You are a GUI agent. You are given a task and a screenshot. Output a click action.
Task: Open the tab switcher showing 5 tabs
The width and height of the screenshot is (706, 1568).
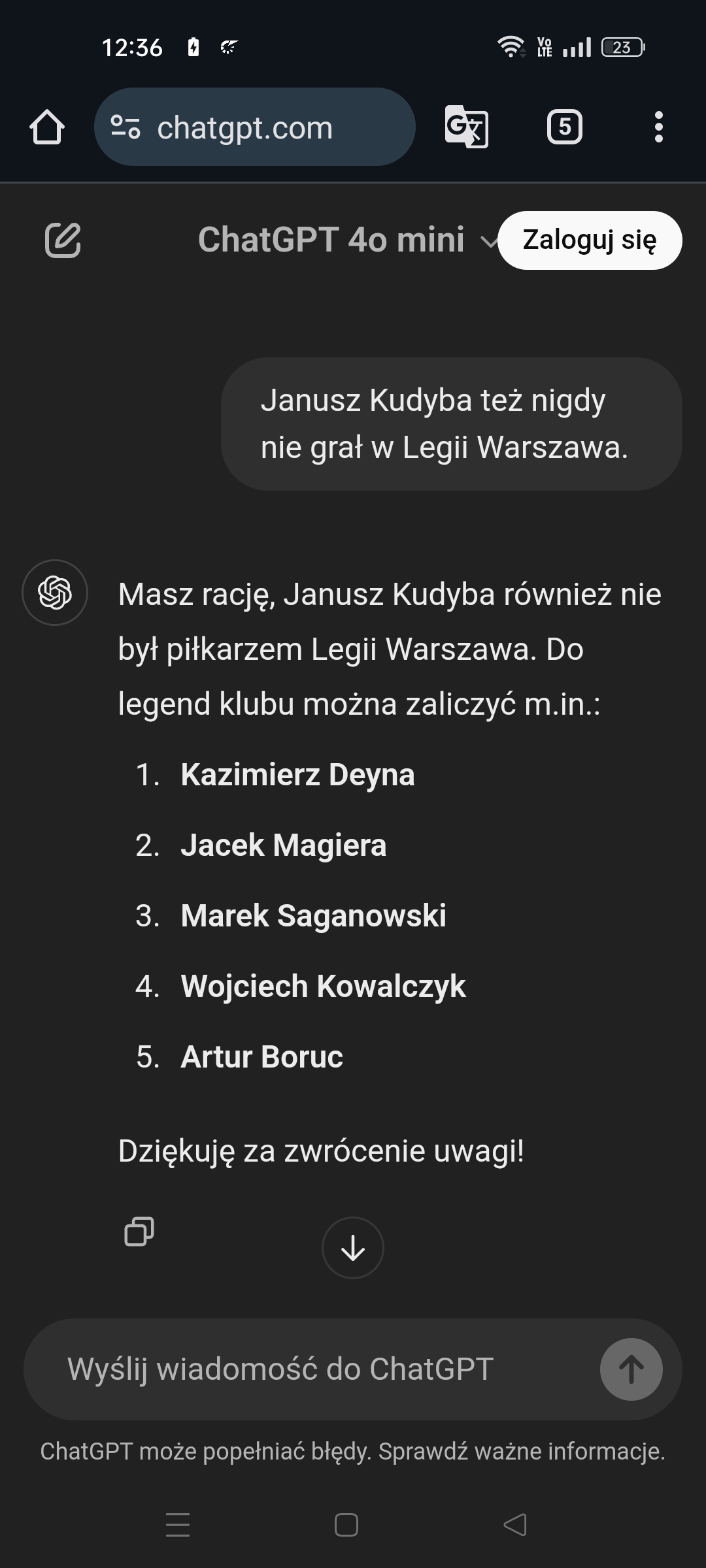564,127
